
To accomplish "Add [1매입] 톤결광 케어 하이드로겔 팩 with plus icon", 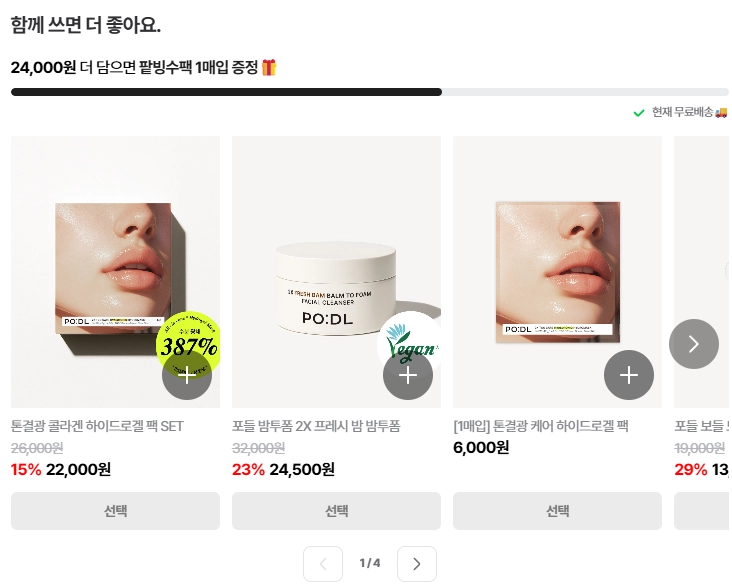I will pyautogui.click(x=629, y=375).
